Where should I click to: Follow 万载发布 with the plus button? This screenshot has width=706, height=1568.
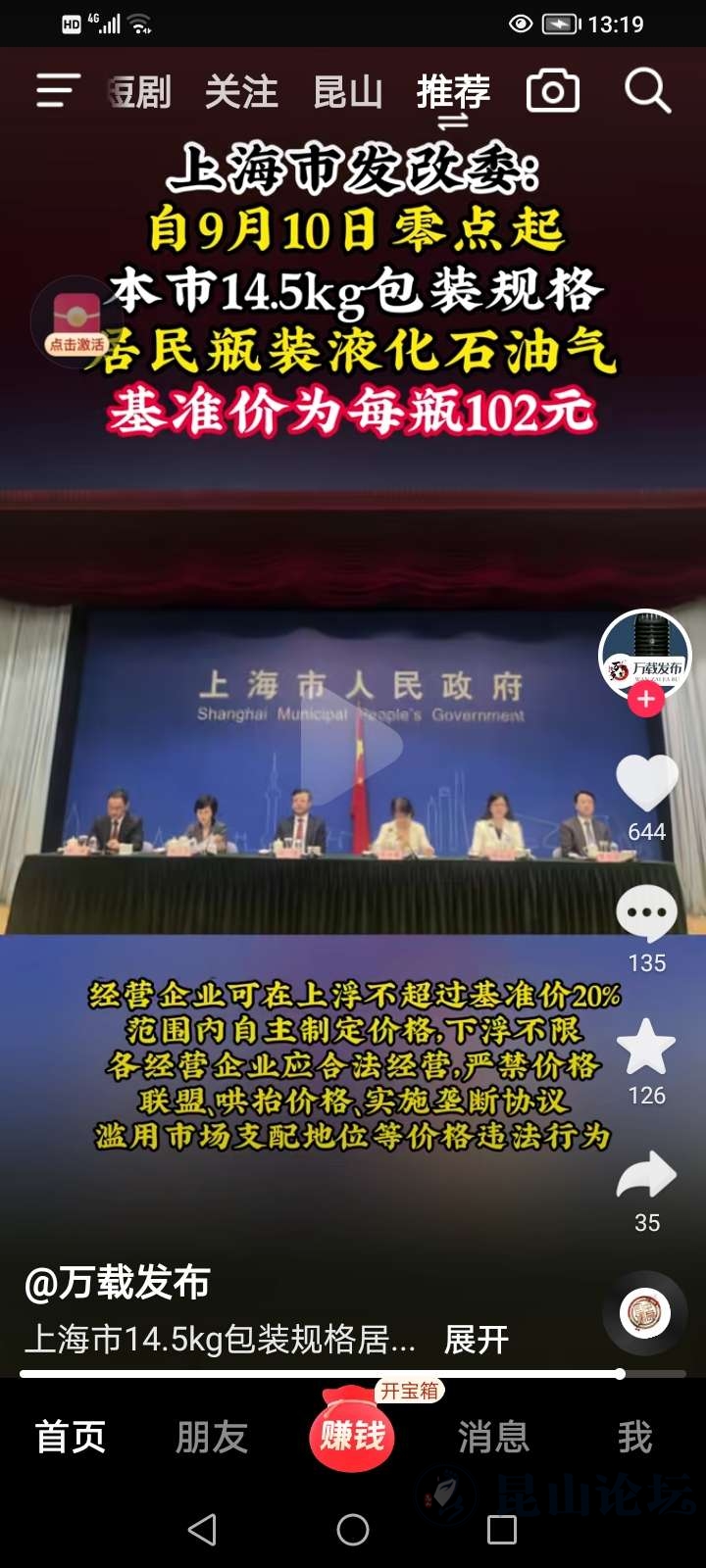coord(645,700)
